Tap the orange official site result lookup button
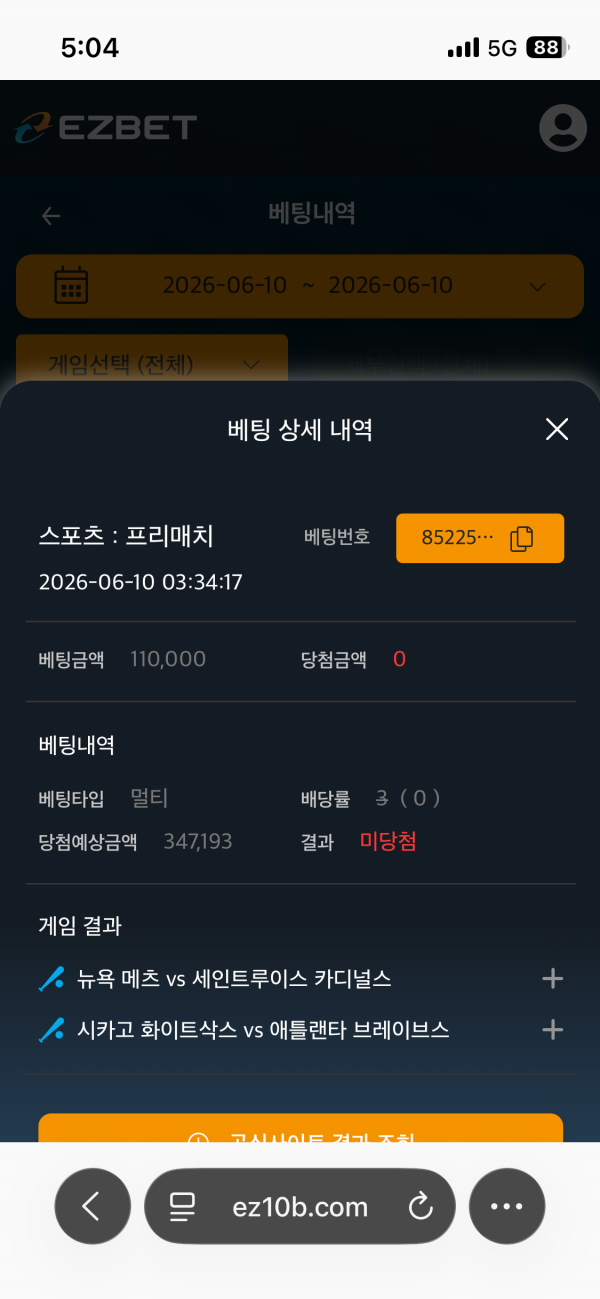Viewport: 600px width, 1299px height. point(300,1129)
